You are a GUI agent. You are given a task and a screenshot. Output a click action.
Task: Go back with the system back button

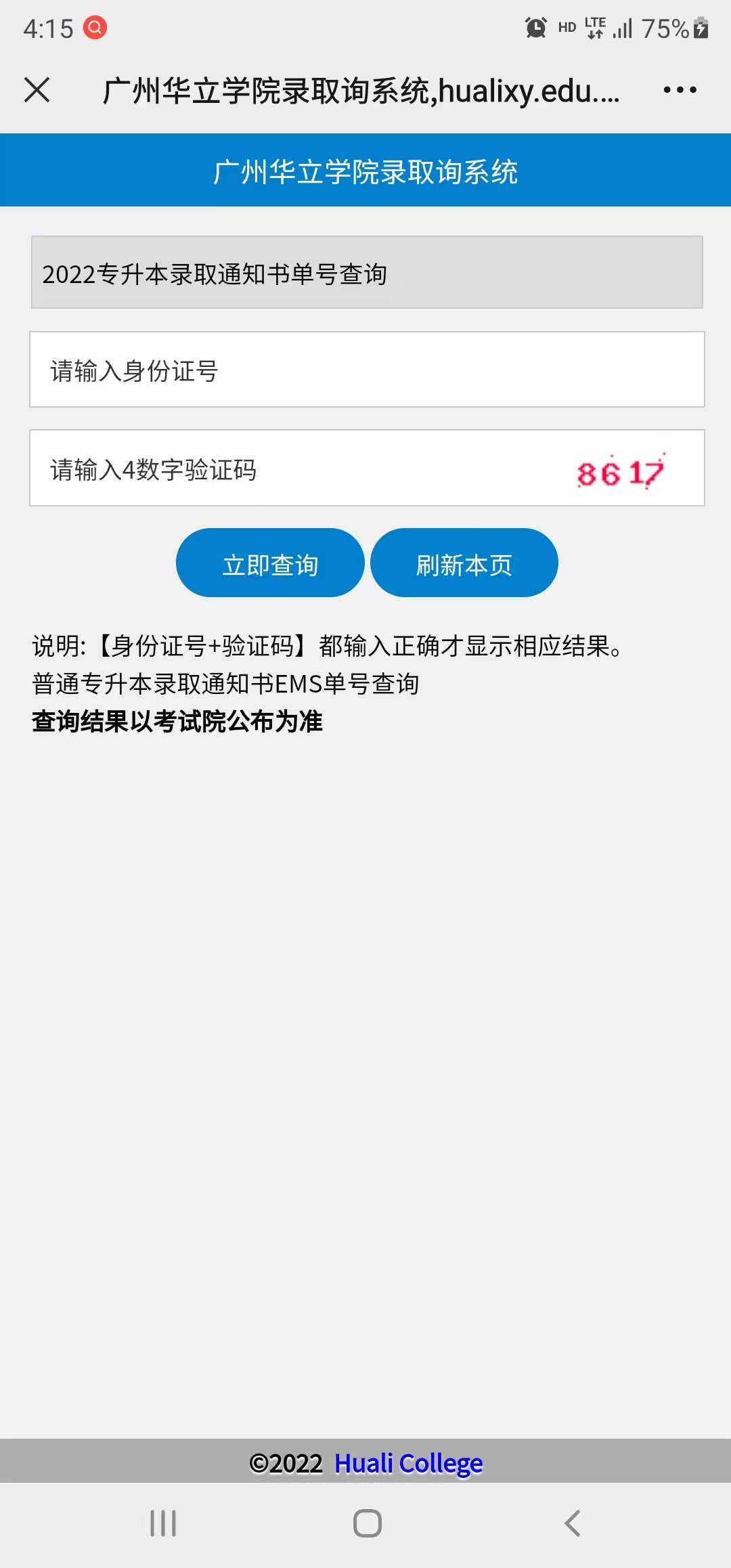tap(573, 1523)
